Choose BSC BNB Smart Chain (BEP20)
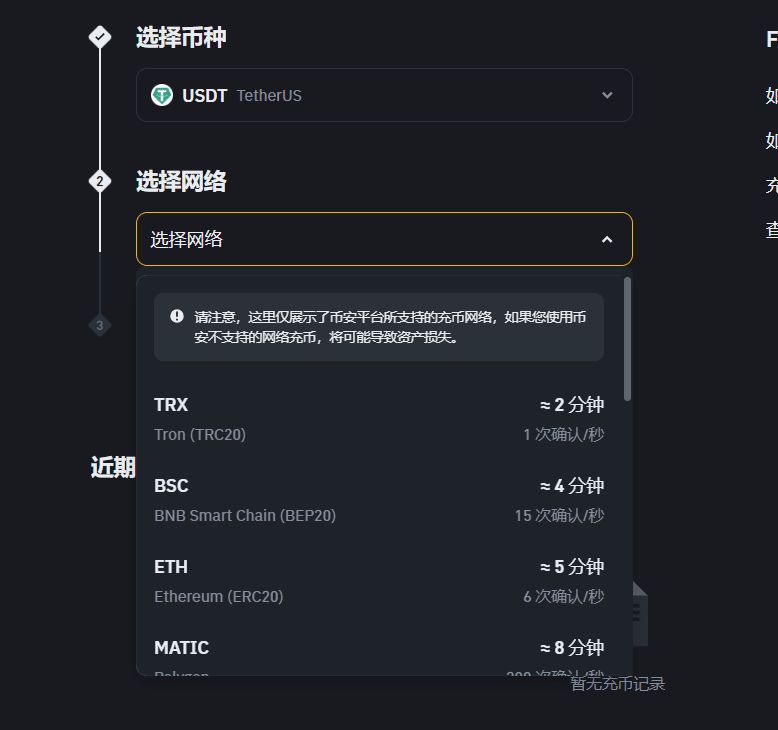Image resolution: width=778 pixels, height=730 pixels. click(378, 500)
